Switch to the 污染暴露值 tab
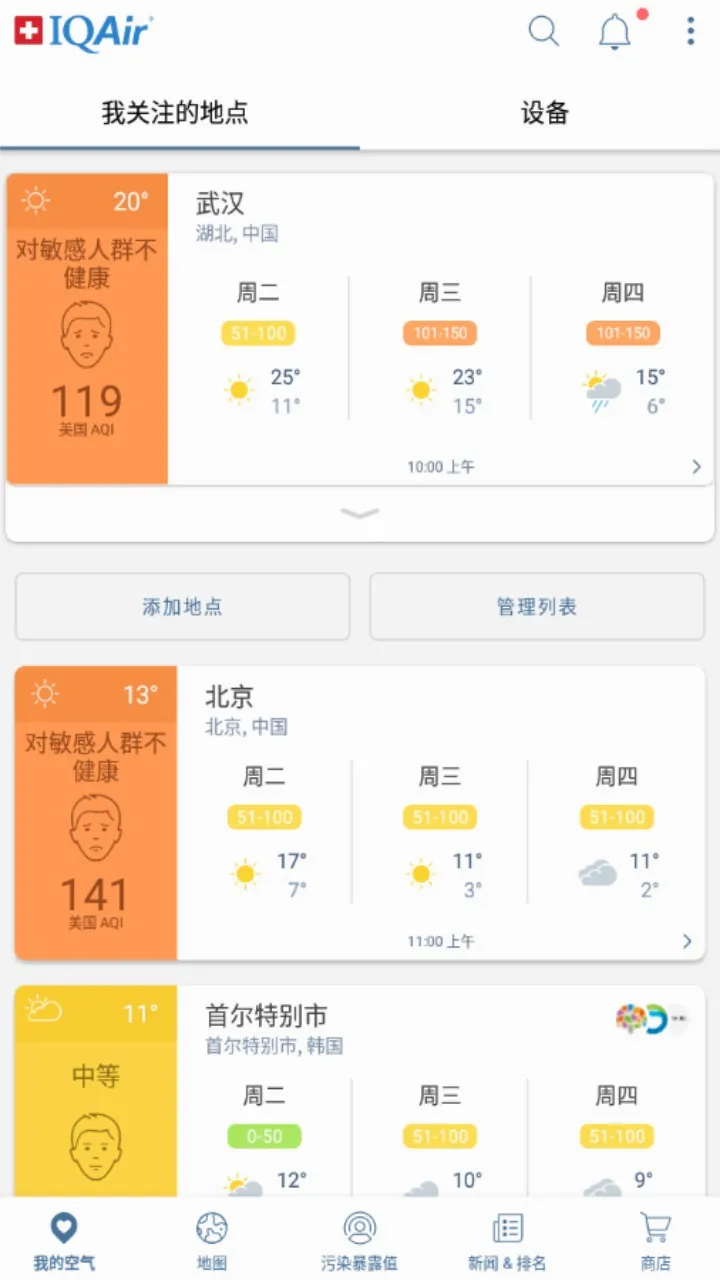Image resolution: width=720 pixels, height=1280 pixels. pyautogui.click(x=359, y=1240)
